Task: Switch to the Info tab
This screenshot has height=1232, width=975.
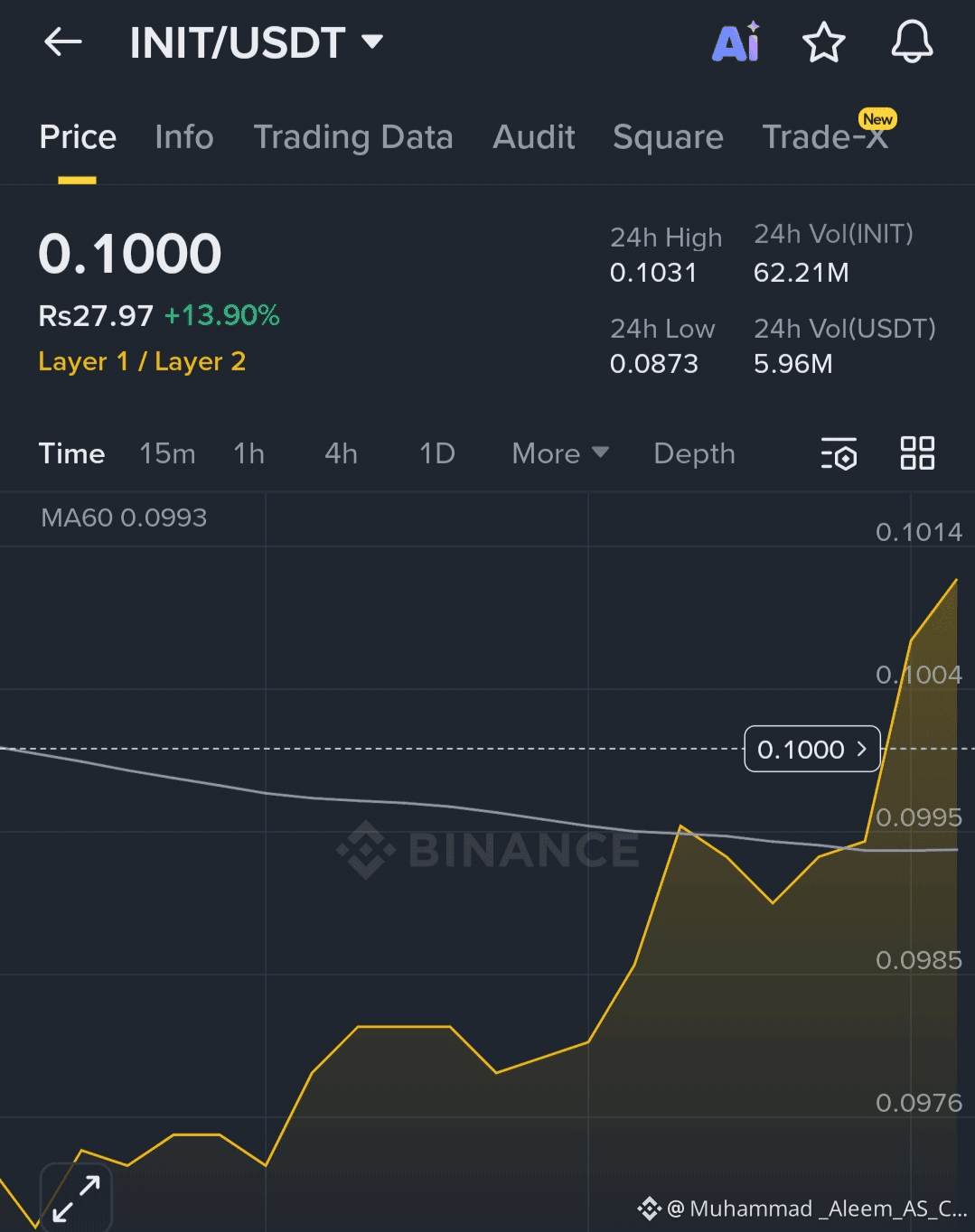Action: [x=184, y=137]
